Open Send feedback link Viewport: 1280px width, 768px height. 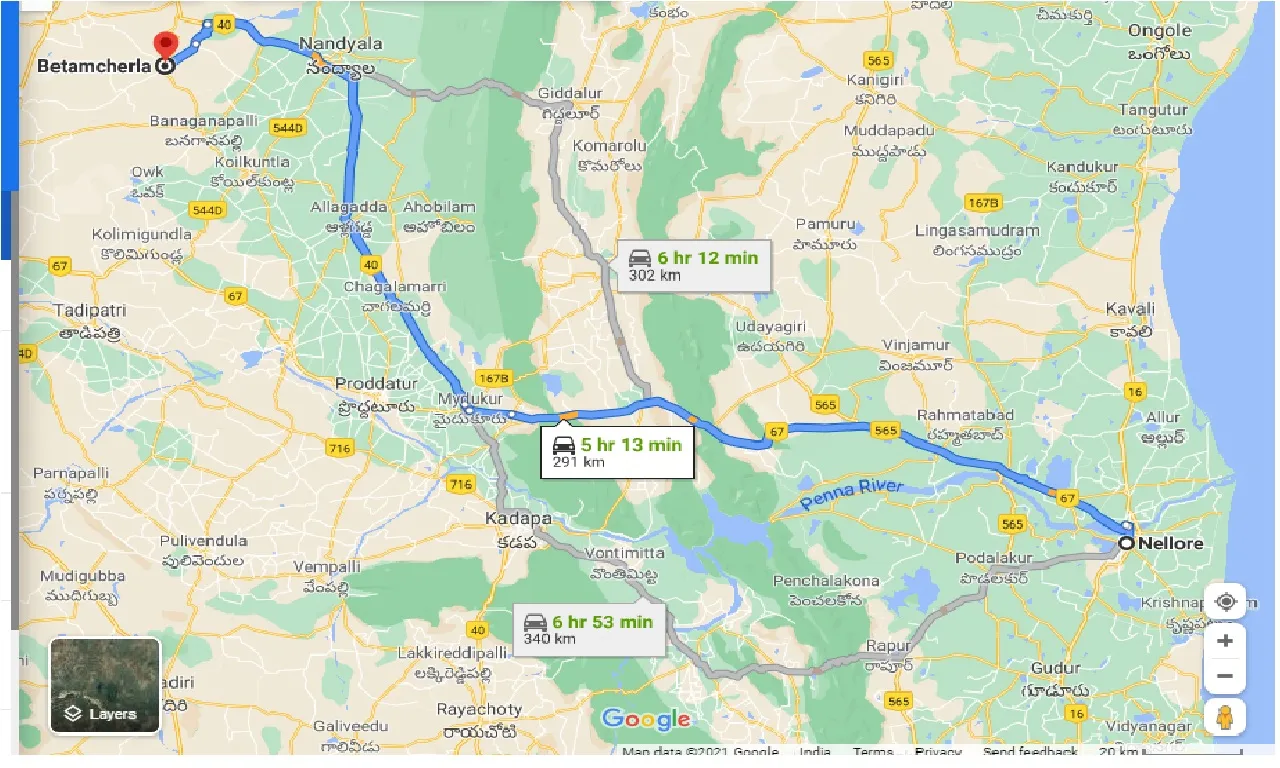coord(1029,752)
